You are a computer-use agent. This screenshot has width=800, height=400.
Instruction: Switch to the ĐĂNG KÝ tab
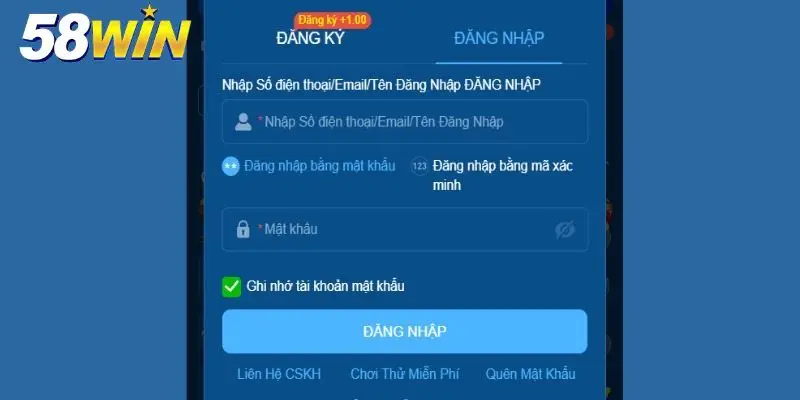tap(310, 38)
